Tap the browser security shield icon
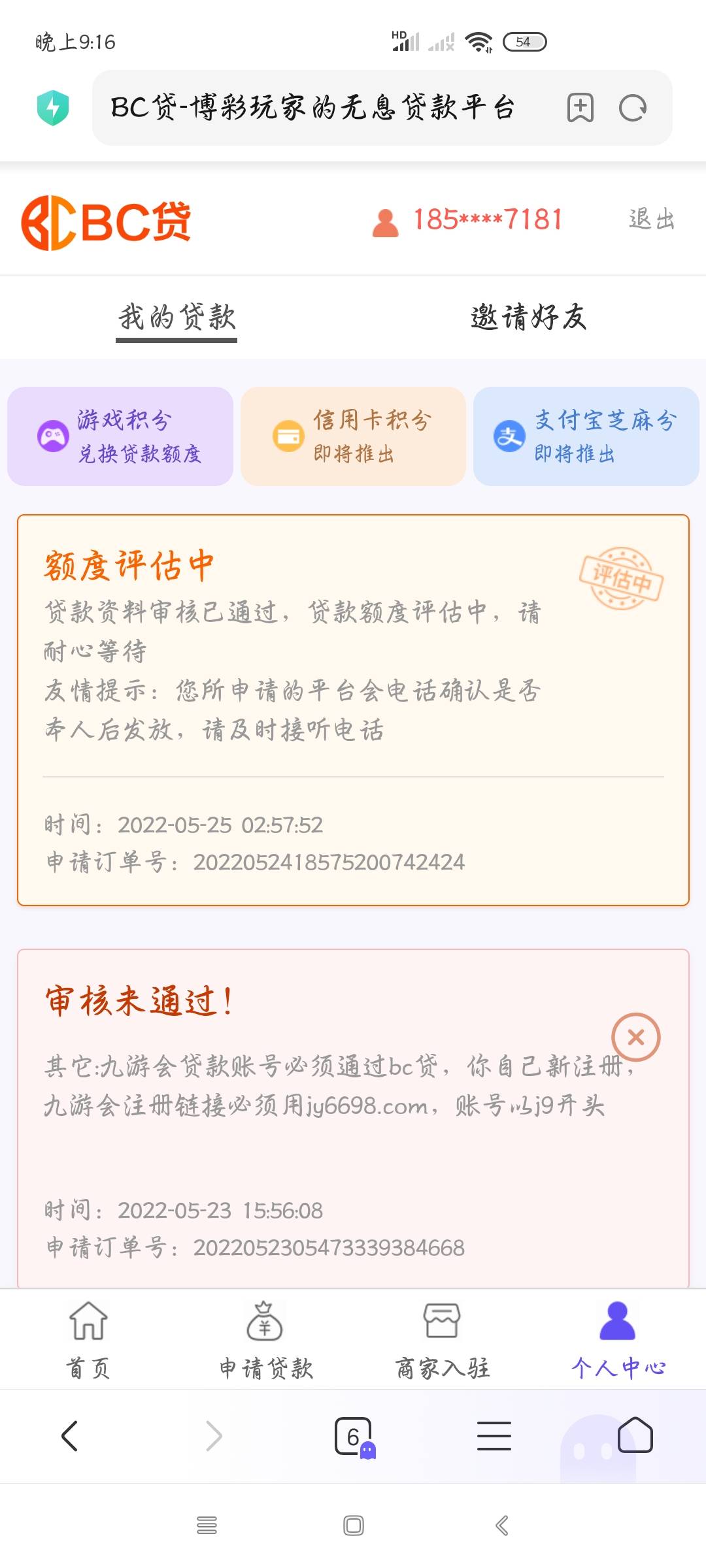This screenshot has height=1568, width=706. click(53, 108)
